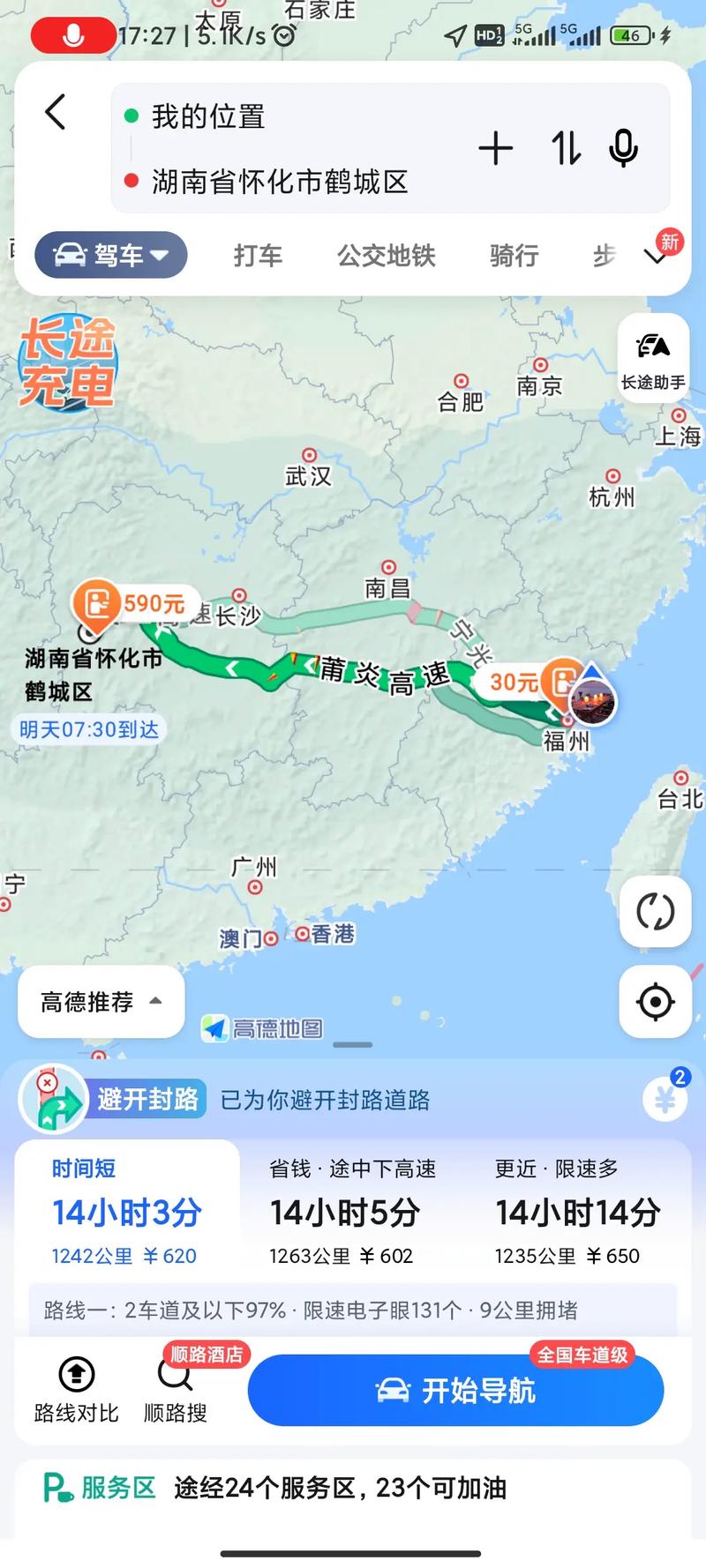The width and height of the screenshot is (706, 1568).
Task: Refresh the route with the reload icon
Action: (x=655, y=913)
